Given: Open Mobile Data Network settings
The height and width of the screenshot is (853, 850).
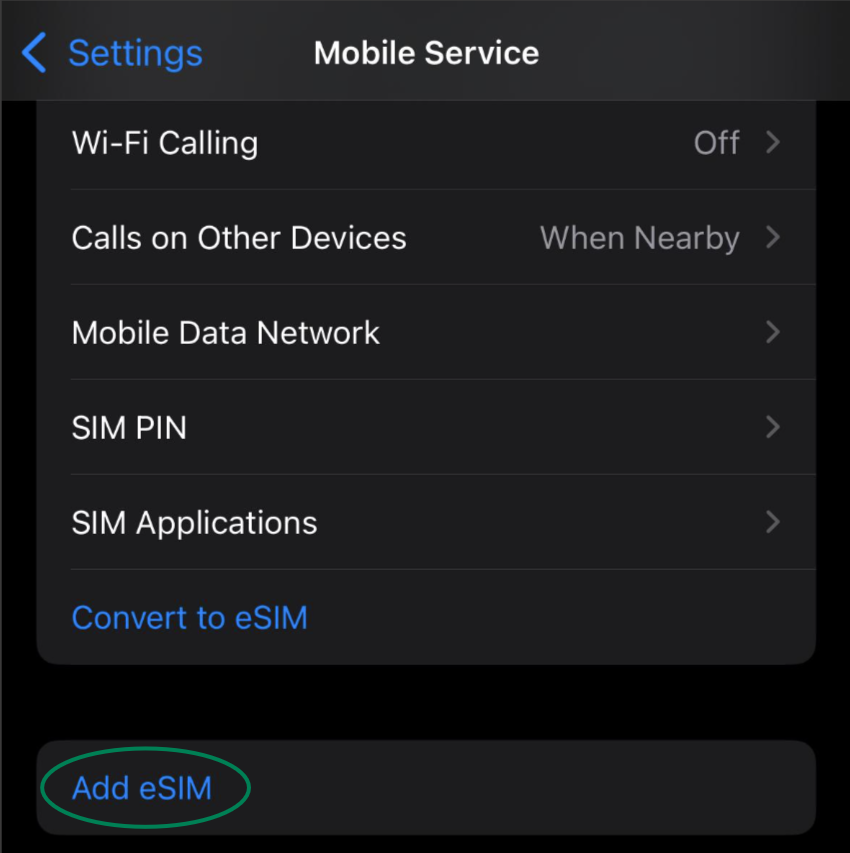Looking at the screenshot, I should point(425,333).
